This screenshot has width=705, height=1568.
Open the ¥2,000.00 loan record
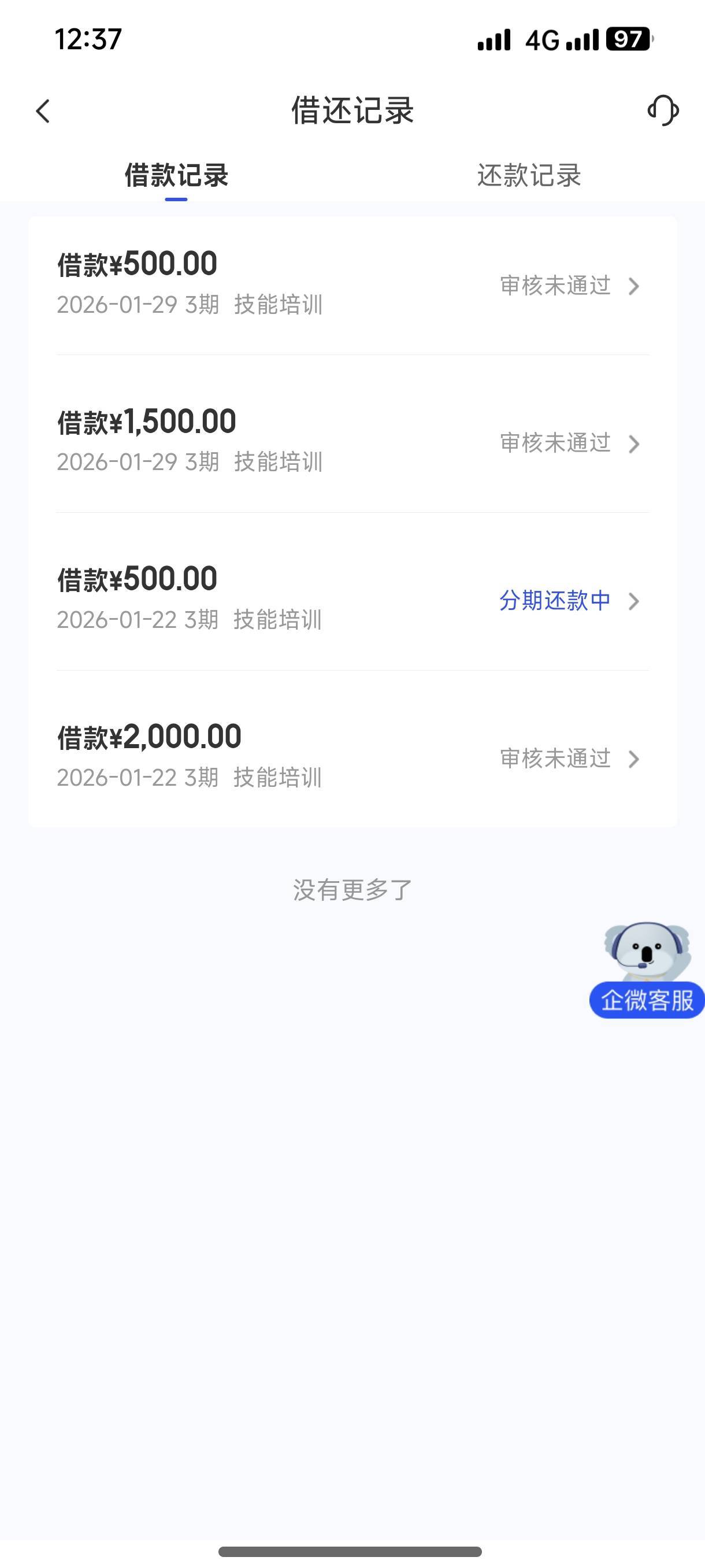[353, 757]
